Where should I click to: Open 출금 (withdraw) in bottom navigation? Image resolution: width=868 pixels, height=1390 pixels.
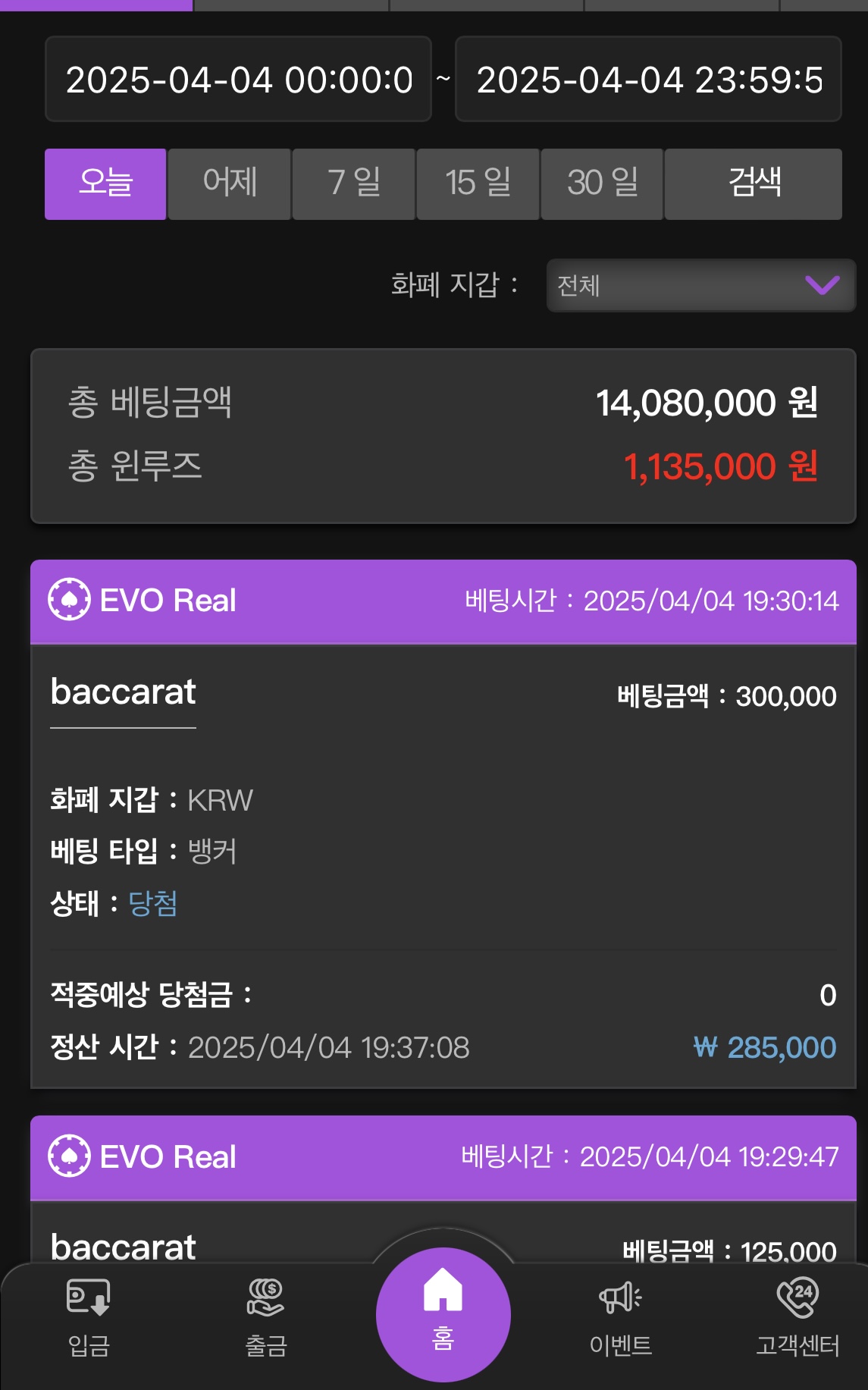(x=266, y=1318)
